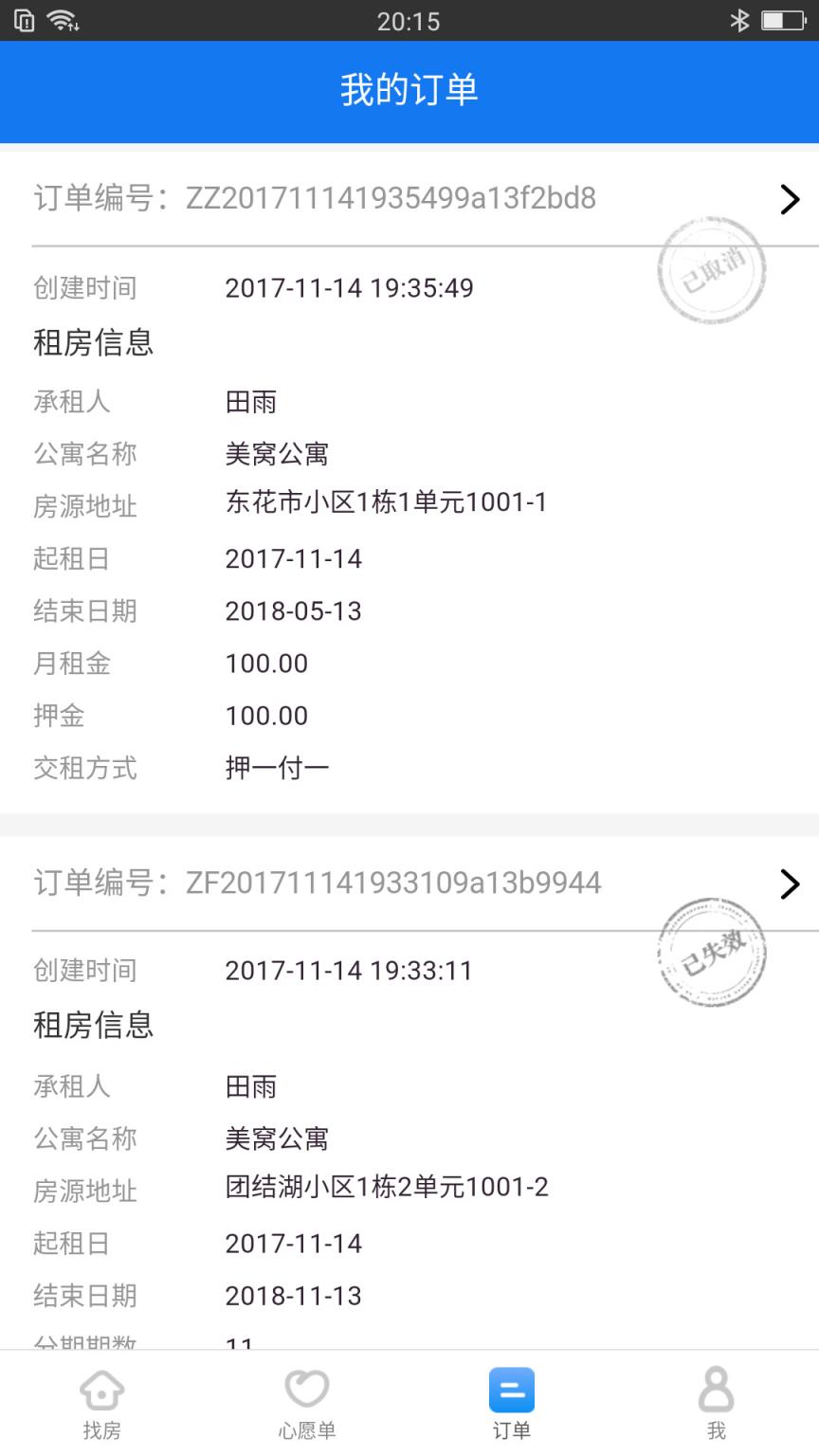Open the 找房 home search icon
Viewport: 819px width, 1456px height.
102,1390
